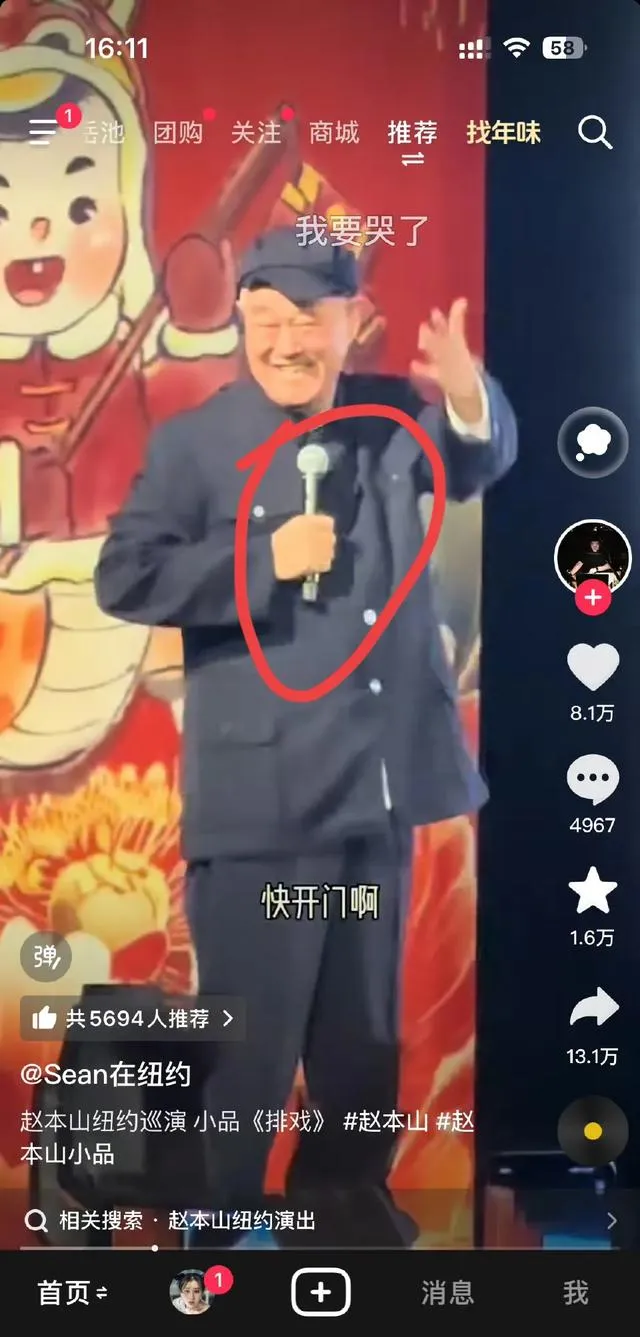This screenshot has height=1337, width=640.
Task: Switch to the 团购 tab
Action: pos(178,132)
